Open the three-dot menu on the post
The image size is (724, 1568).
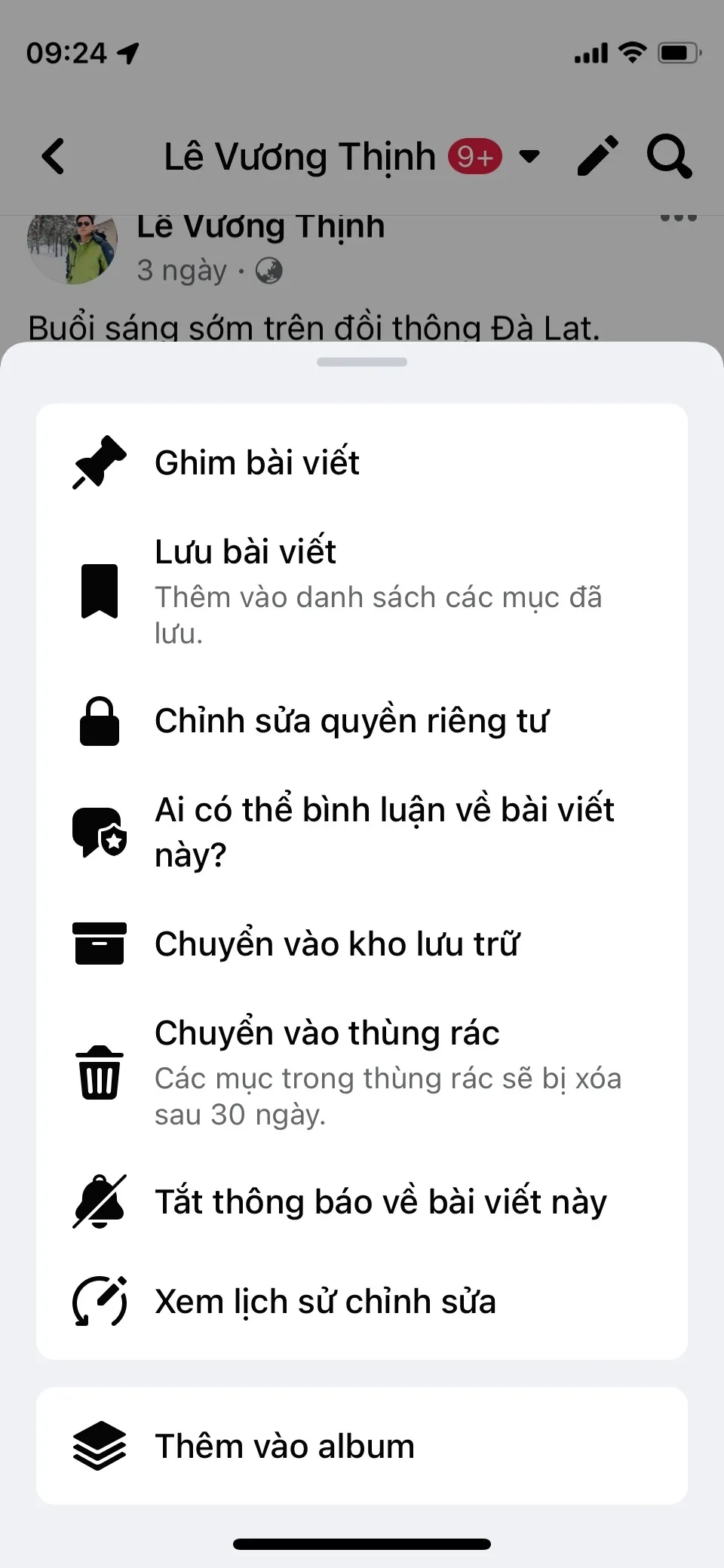(x=677, y=216)
